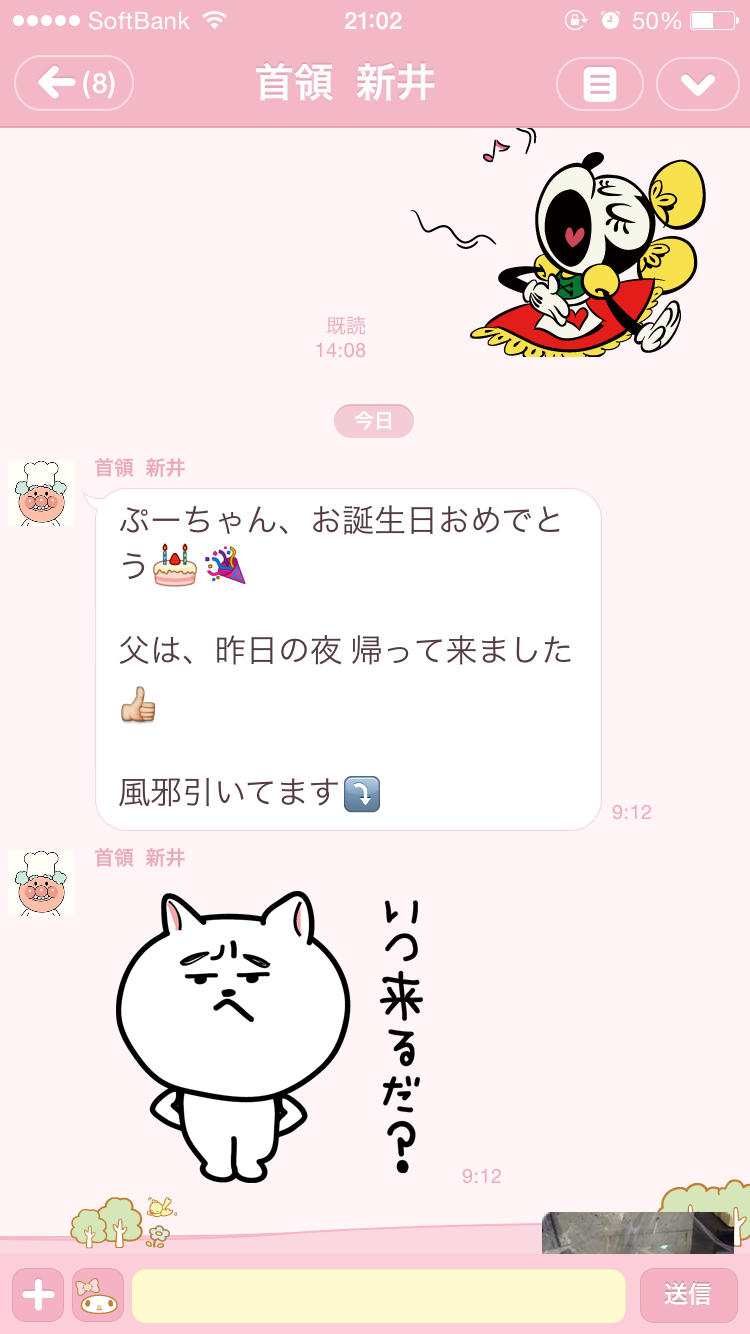Tap the 送信 send button

pos(688,1295)
